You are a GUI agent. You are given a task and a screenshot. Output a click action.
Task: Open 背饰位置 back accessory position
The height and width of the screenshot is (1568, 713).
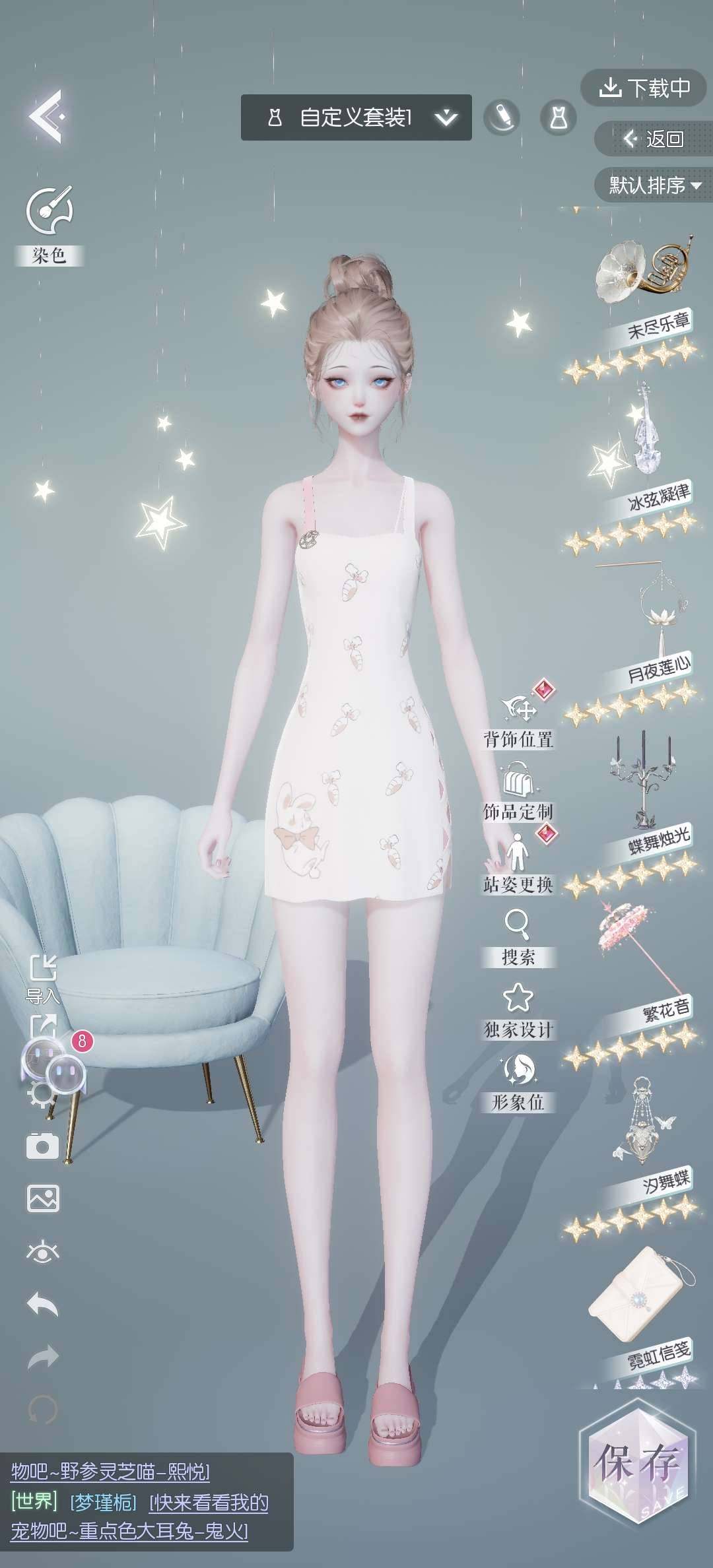click(x=518, y=719)
